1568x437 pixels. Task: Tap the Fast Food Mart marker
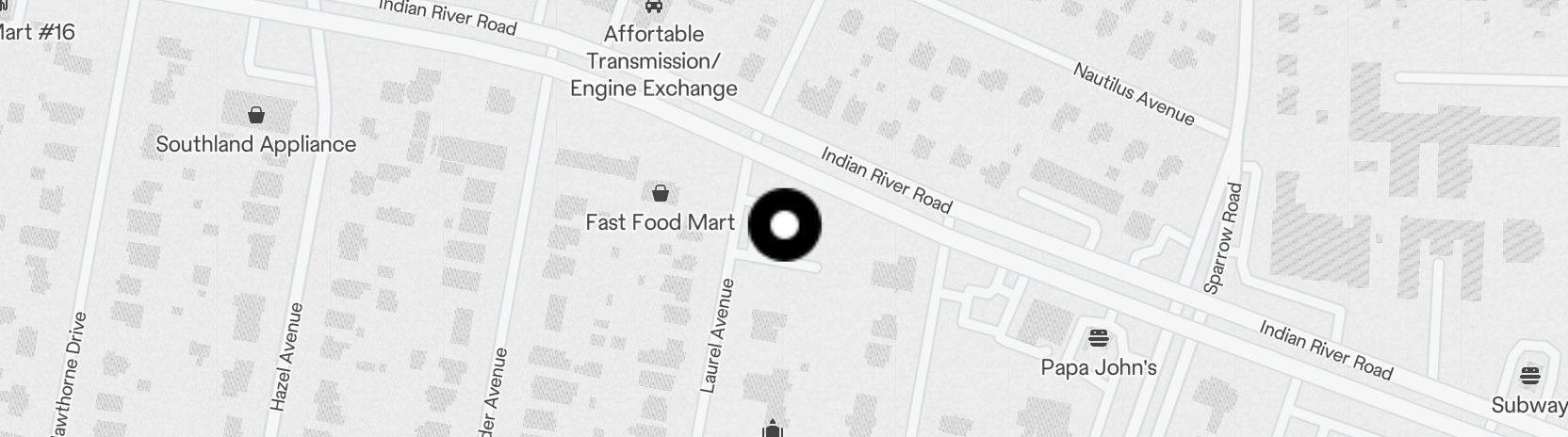661,195
